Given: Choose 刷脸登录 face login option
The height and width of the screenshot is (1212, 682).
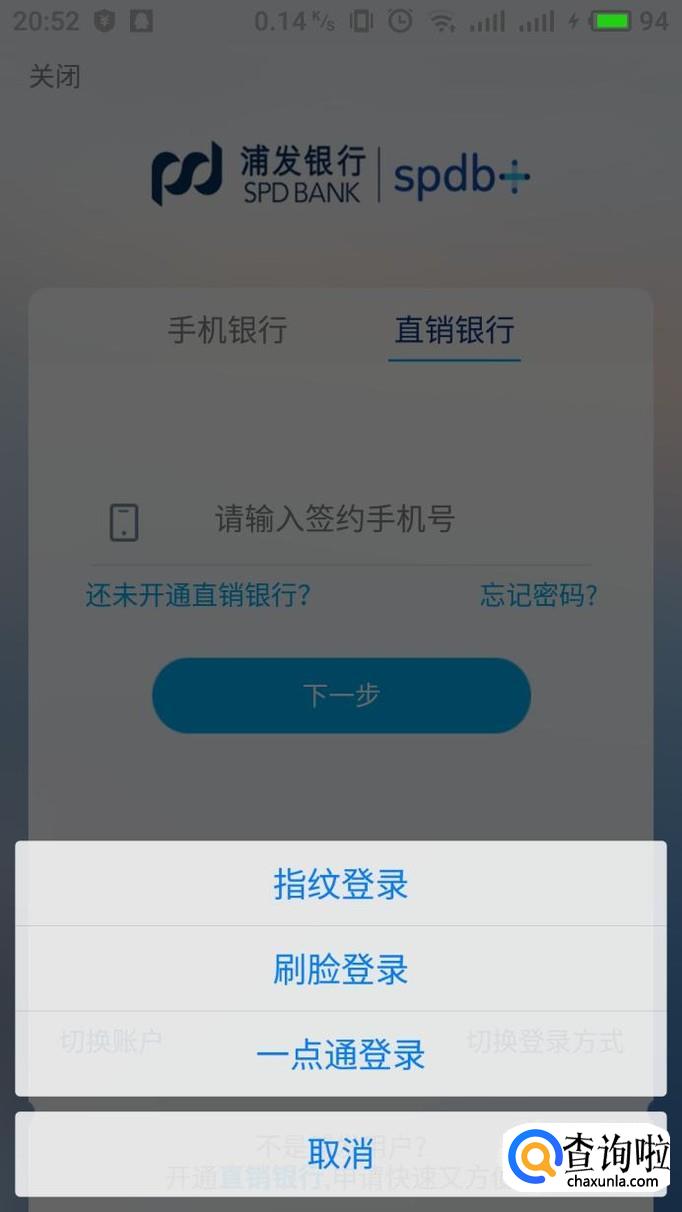Looking at the screenshot, I should pos(340,969).
